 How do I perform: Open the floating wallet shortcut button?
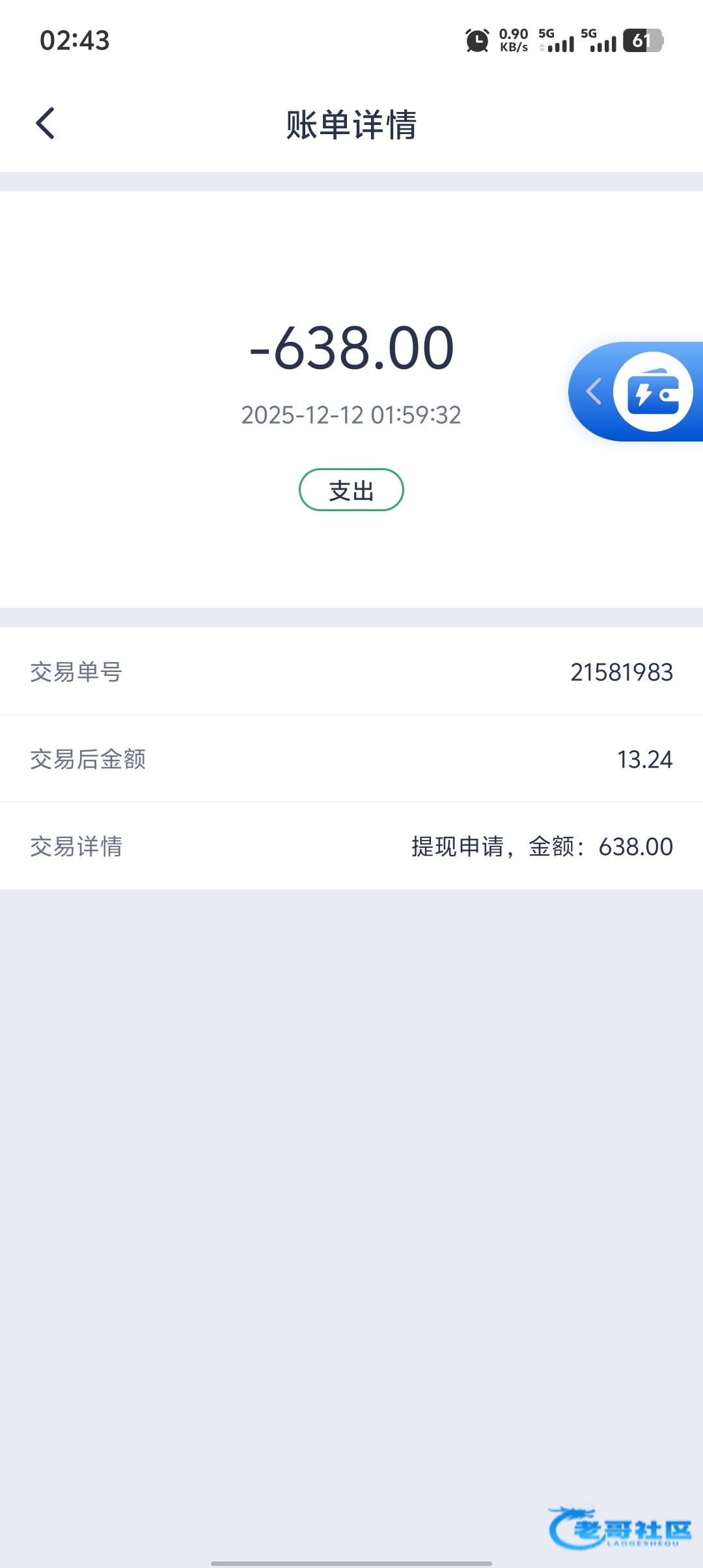point(652,392)
